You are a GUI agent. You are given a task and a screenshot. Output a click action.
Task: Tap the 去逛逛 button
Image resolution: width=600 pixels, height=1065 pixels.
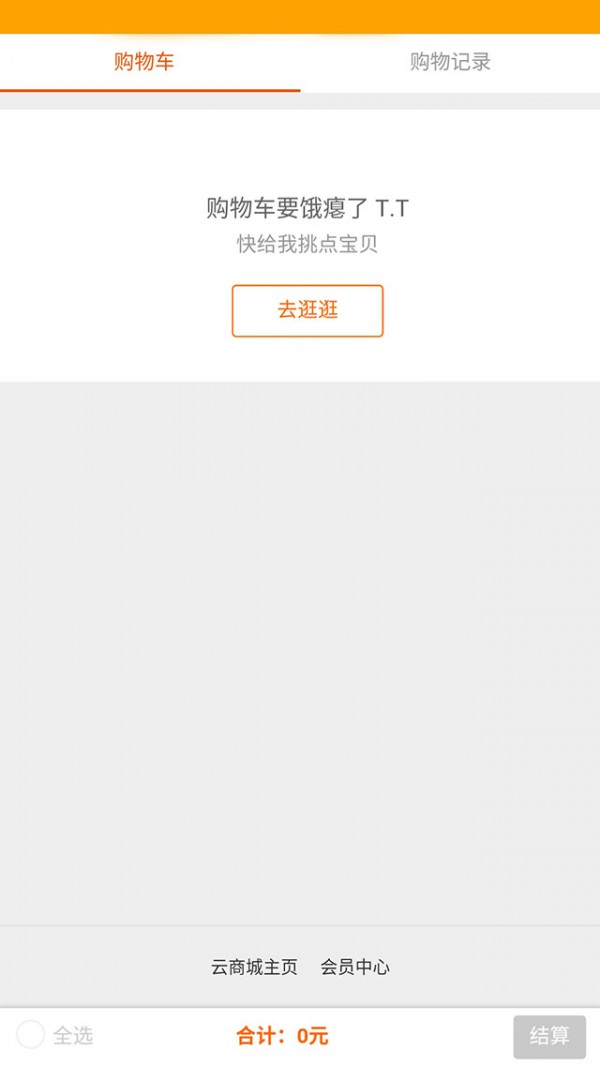(307, 310)
